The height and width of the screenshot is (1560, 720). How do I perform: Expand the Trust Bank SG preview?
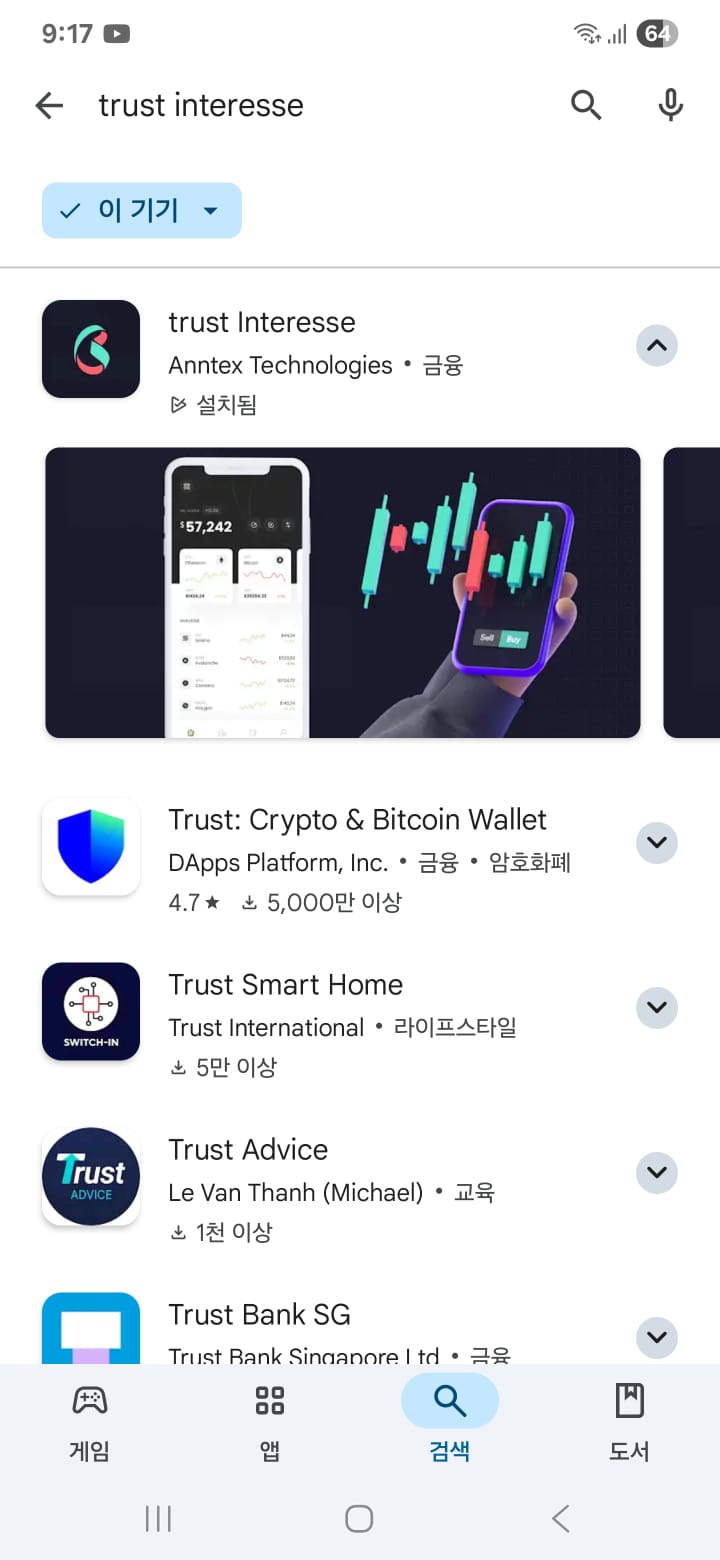(x=657, y=1337)
